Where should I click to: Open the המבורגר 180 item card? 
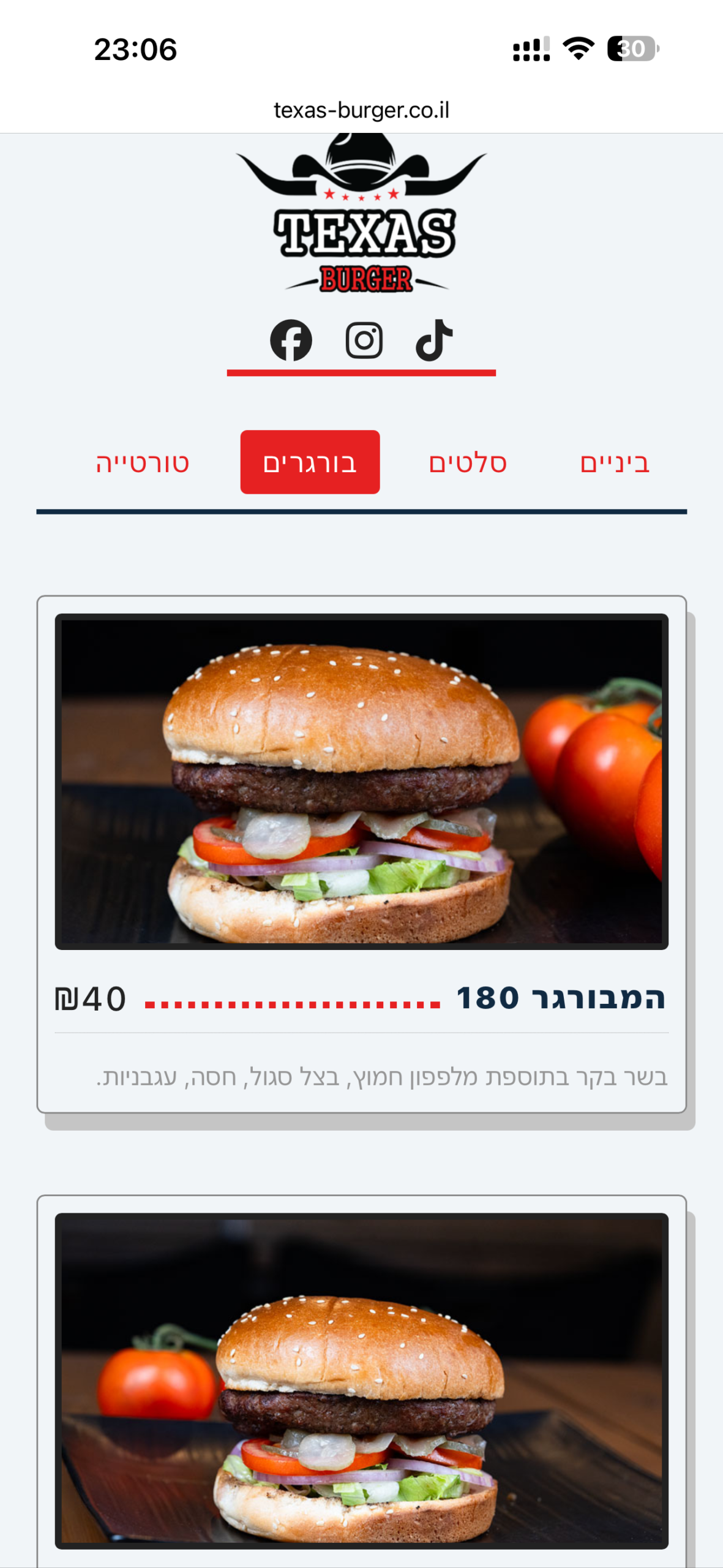coord(361,853)
